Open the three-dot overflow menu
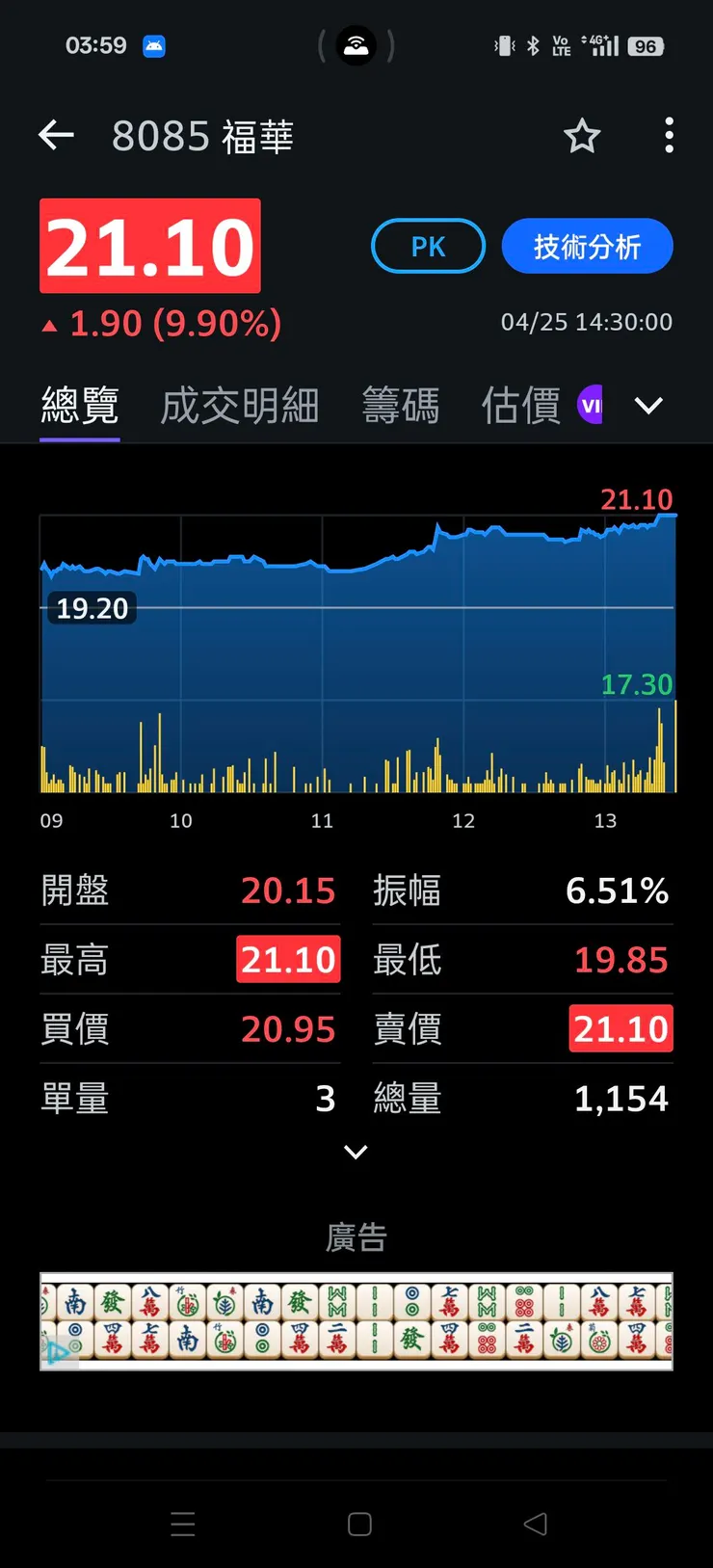Image resolution: width=713 pixels, height=1568 pixels. 669,136
